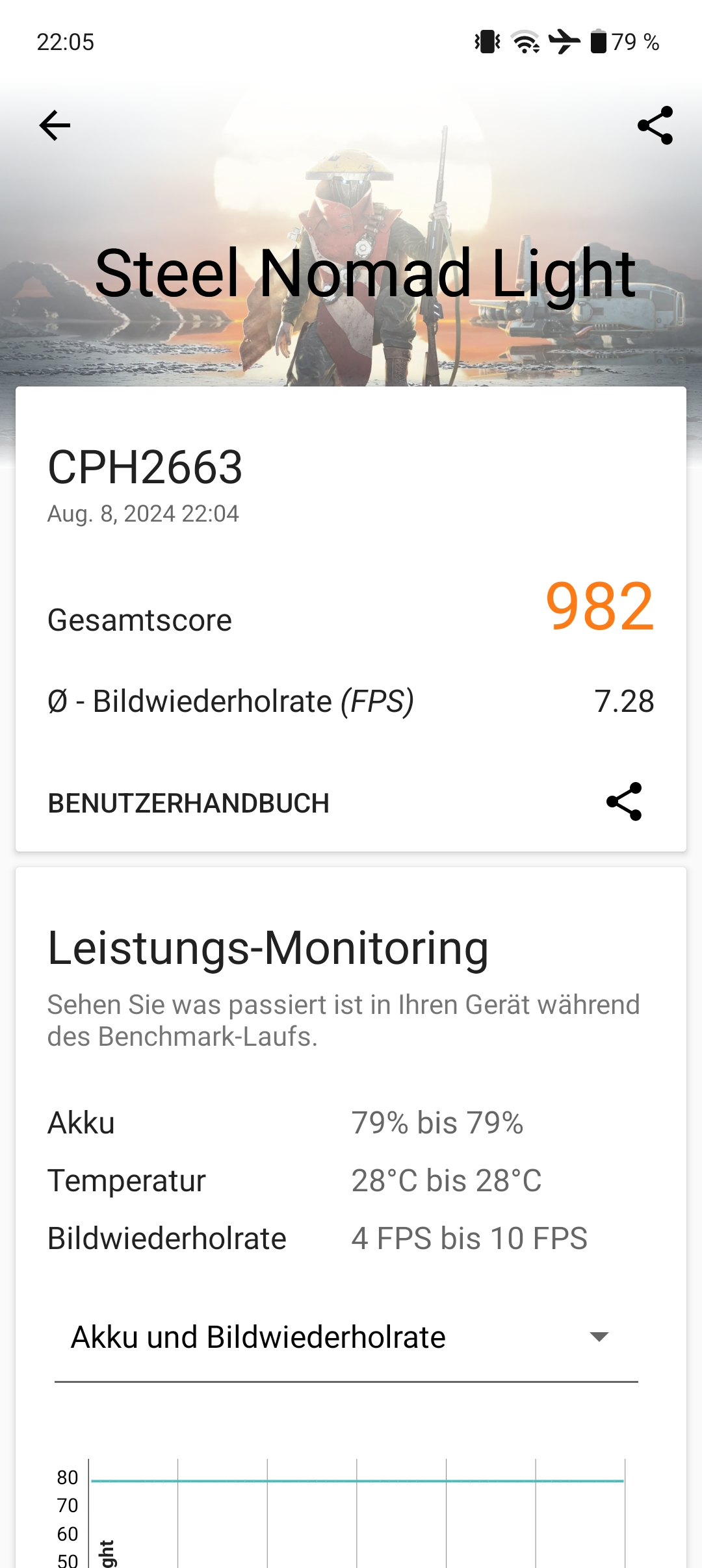Viewport: 702px width, 1568px height.
Task: Expand the Akku und Bildwiederholrate dropdown
Action: coord(346,1337)
